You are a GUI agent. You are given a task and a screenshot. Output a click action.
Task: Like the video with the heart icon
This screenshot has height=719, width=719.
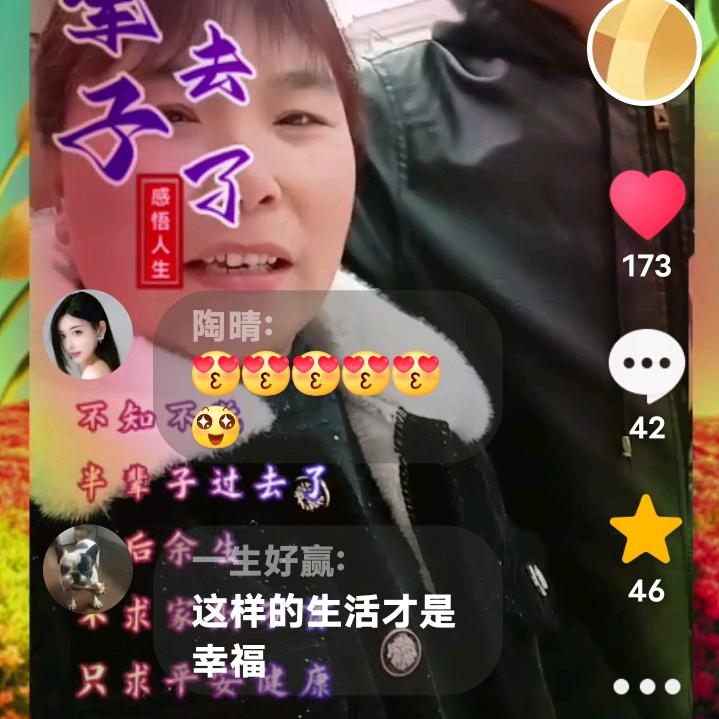[647, 205]
